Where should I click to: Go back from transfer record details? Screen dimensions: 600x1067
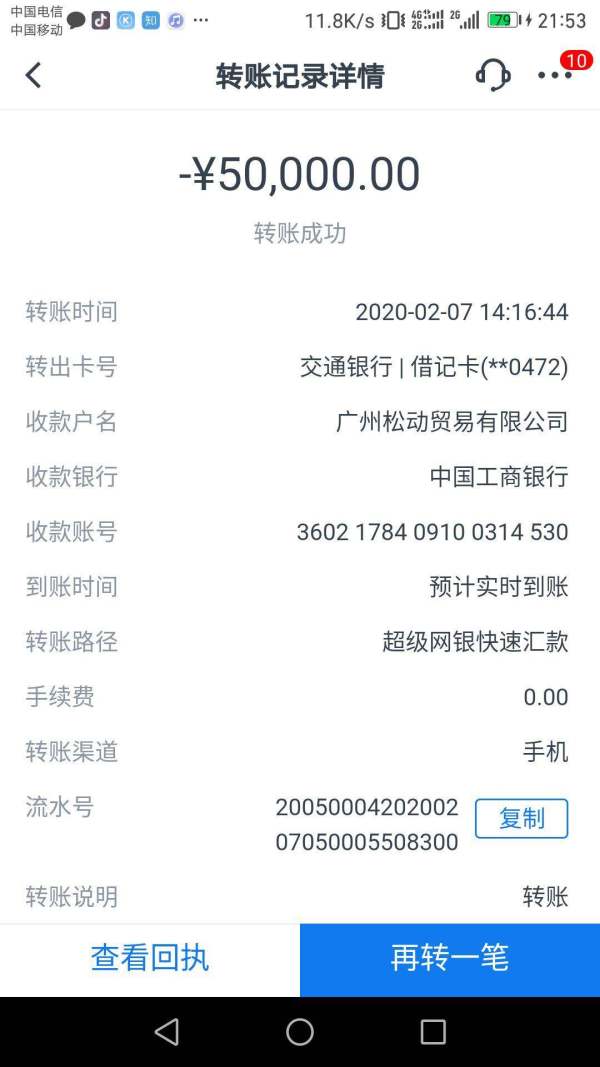[33, 76]
